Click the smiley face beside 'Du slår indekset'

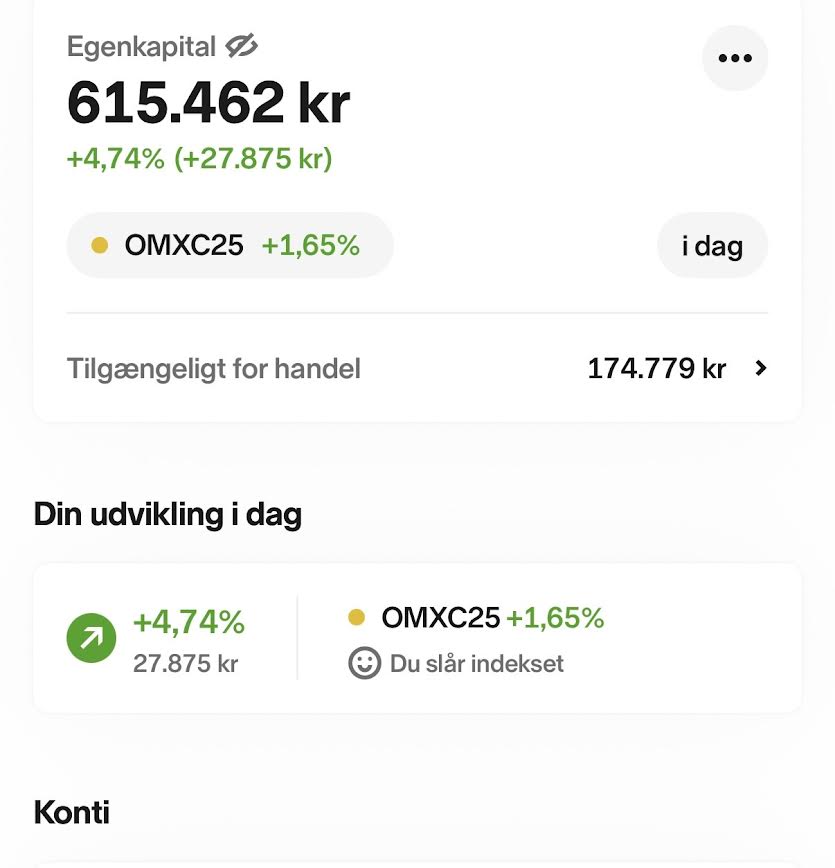[362, 662]
